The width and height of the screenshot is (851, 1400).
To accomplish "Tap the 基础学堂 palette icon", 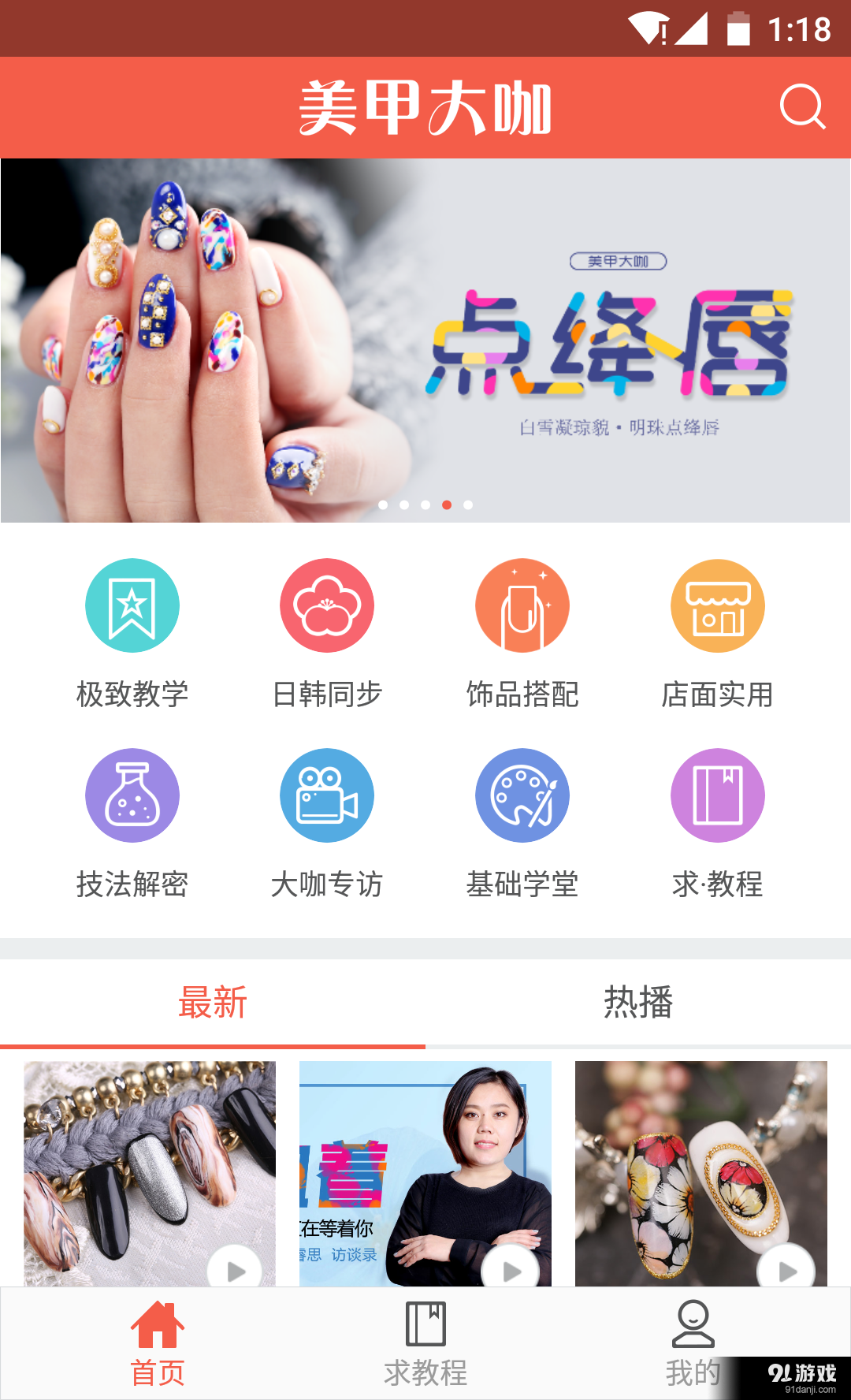I will click(522, 795).
